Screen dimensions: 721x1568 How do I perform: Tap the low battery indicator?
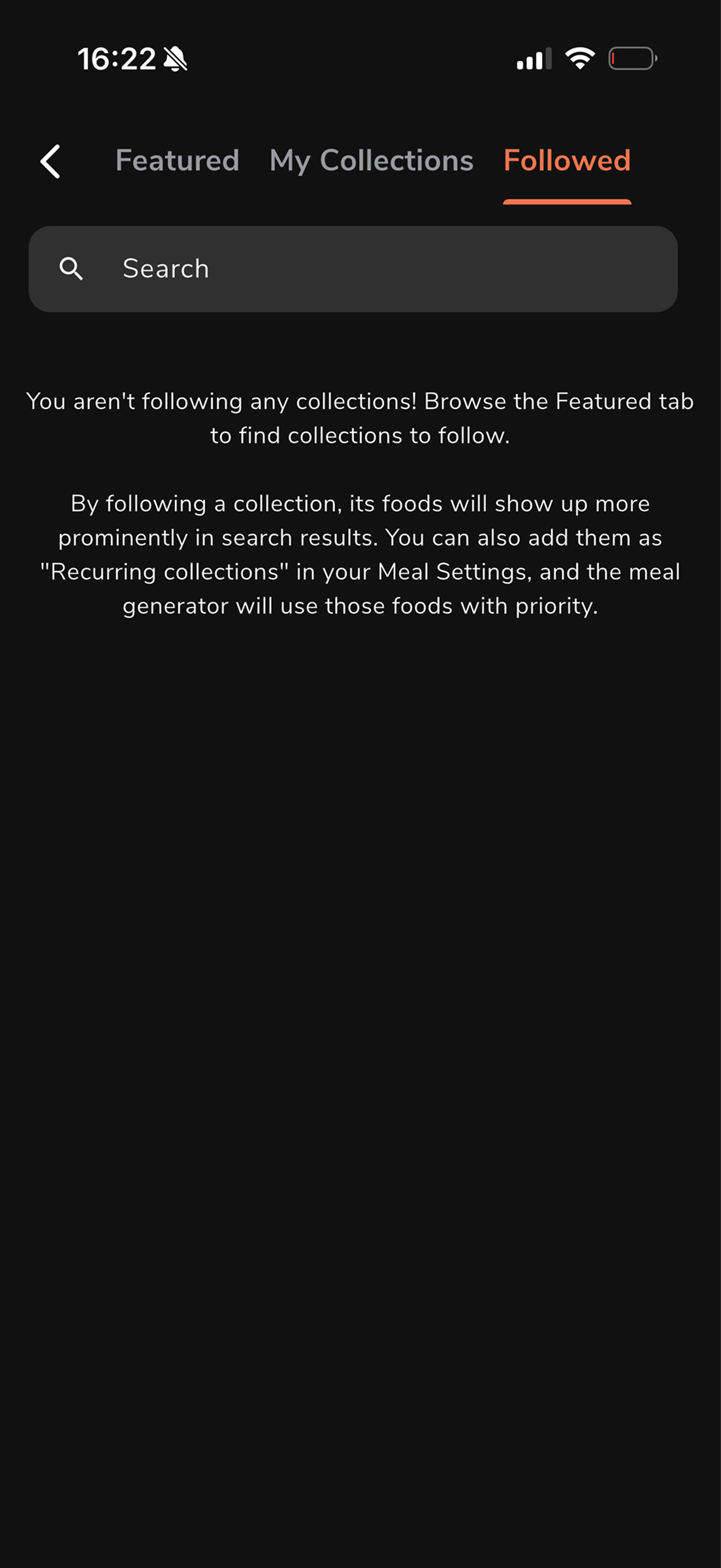click(x=632, y=59)
